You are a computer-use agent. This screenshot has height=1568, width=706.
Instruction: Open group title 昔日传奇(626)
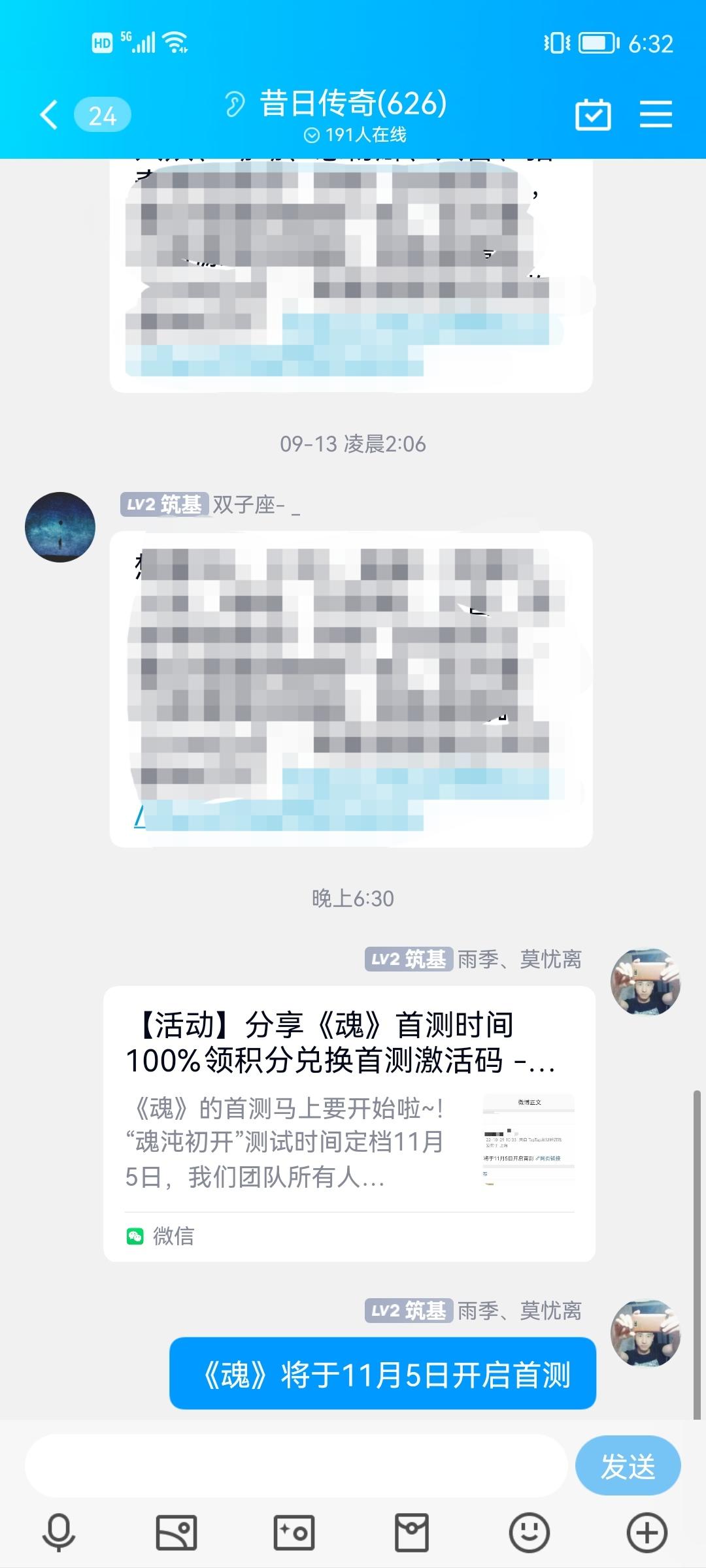356,105
